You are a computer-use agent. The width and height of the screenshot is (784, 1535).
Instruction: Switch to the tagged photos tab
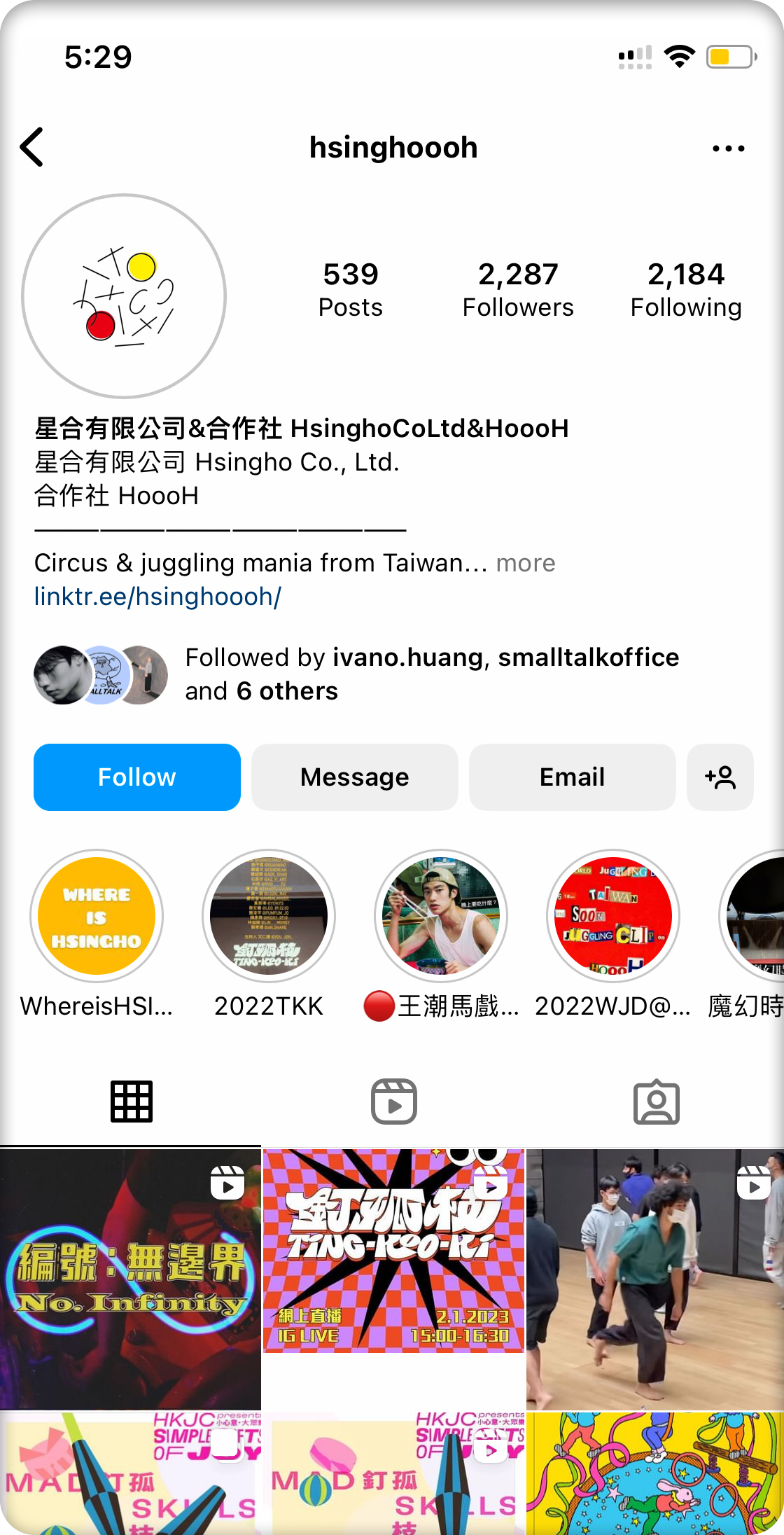(656, 1102)
